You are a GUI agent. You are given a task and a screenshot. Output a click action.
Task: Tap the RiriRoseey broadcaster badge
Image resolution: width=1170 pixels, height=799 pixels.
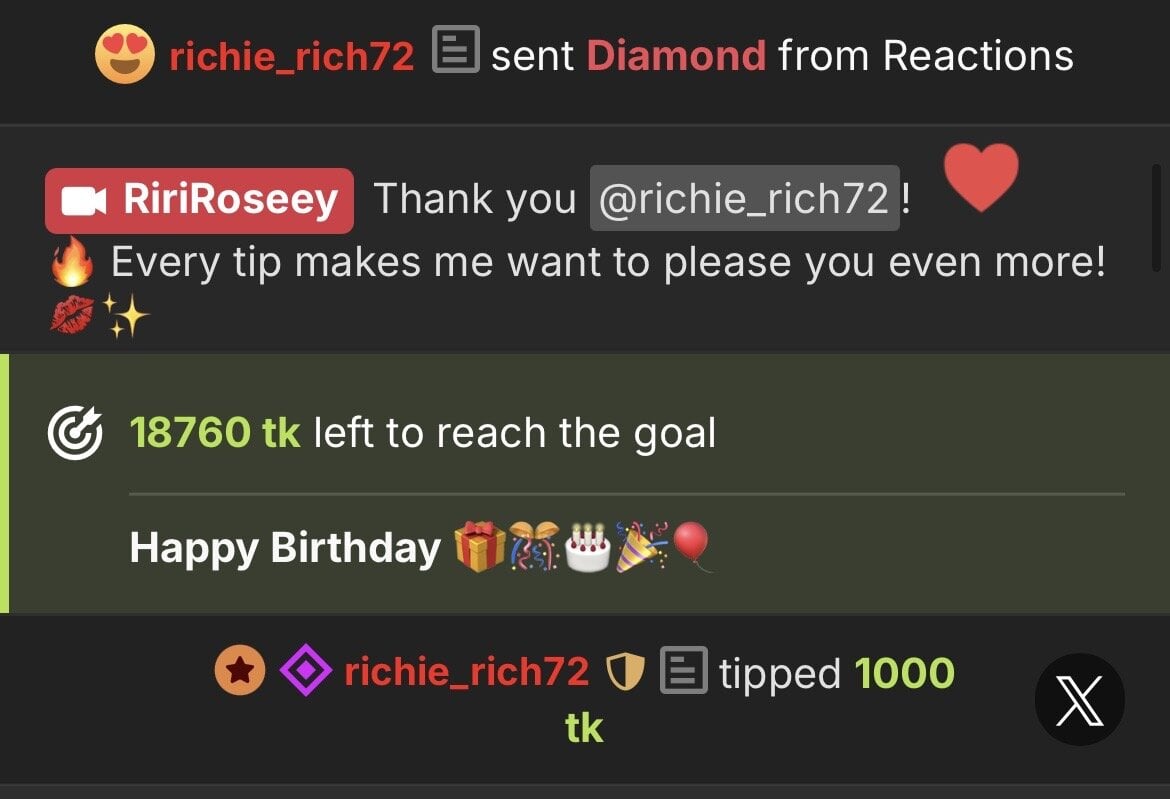[x=199, y=200]
